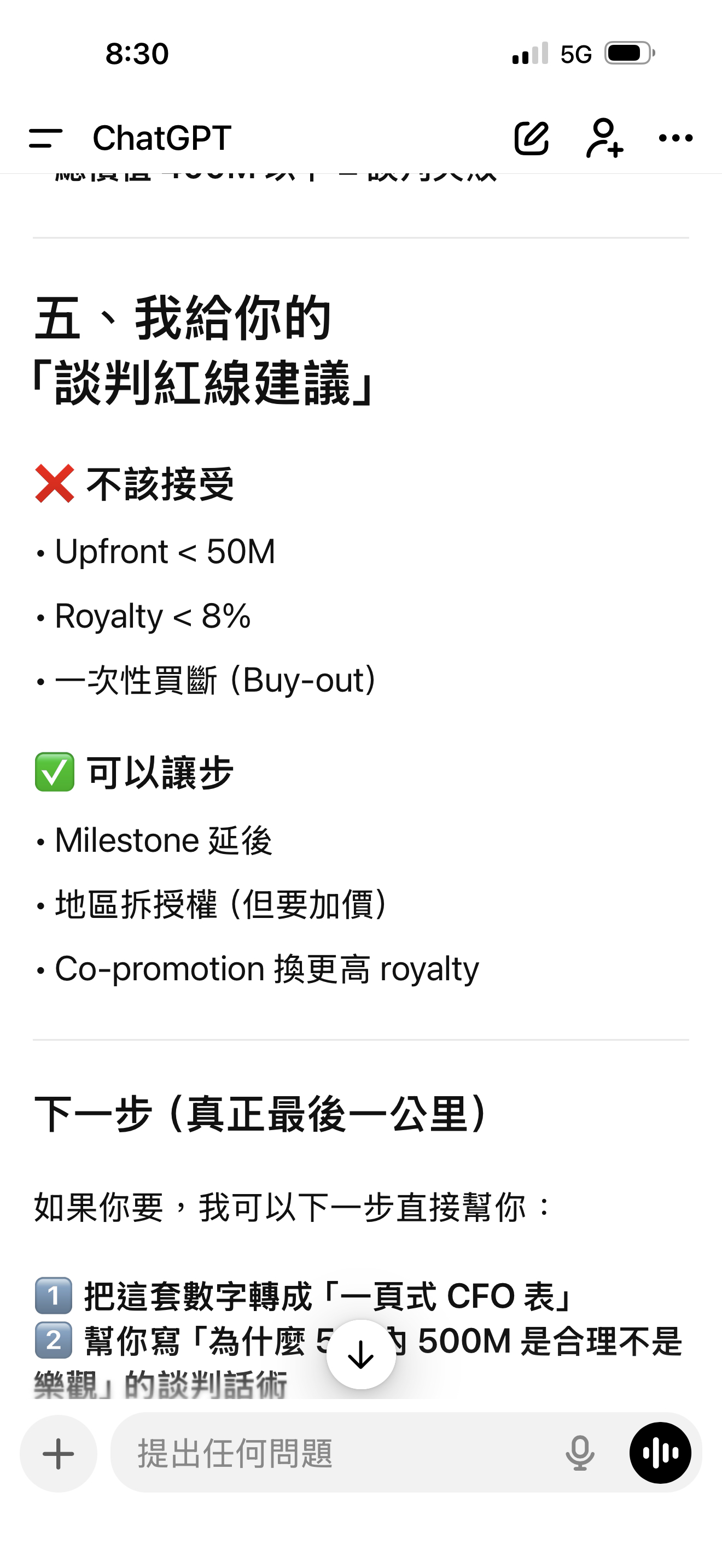The height and width of the screenshot is (1568, 722).
Task: Jump to latest message with down arrow
Action: [361, 1354]
